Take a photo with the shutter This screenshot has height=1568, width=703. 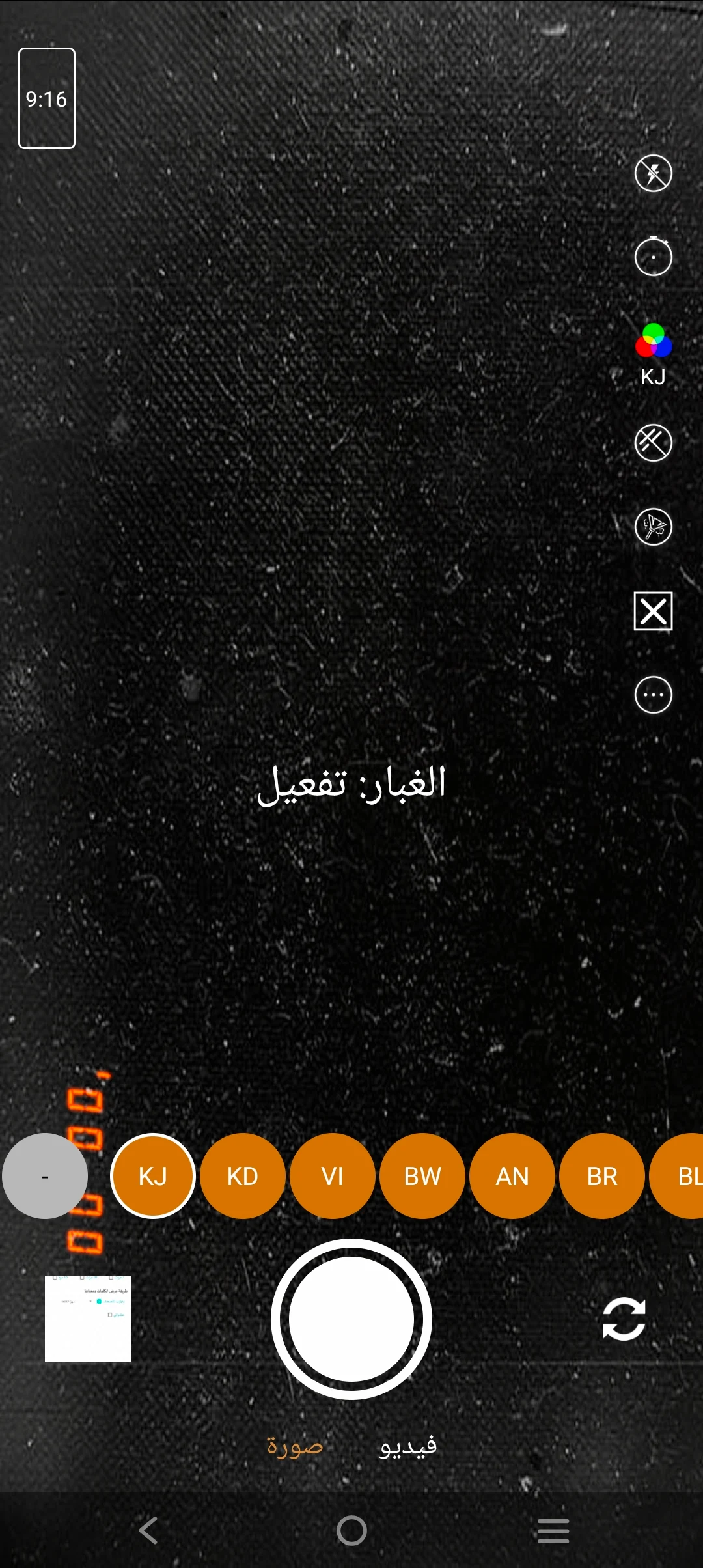pyautogui.click(x=351, y=1319)
